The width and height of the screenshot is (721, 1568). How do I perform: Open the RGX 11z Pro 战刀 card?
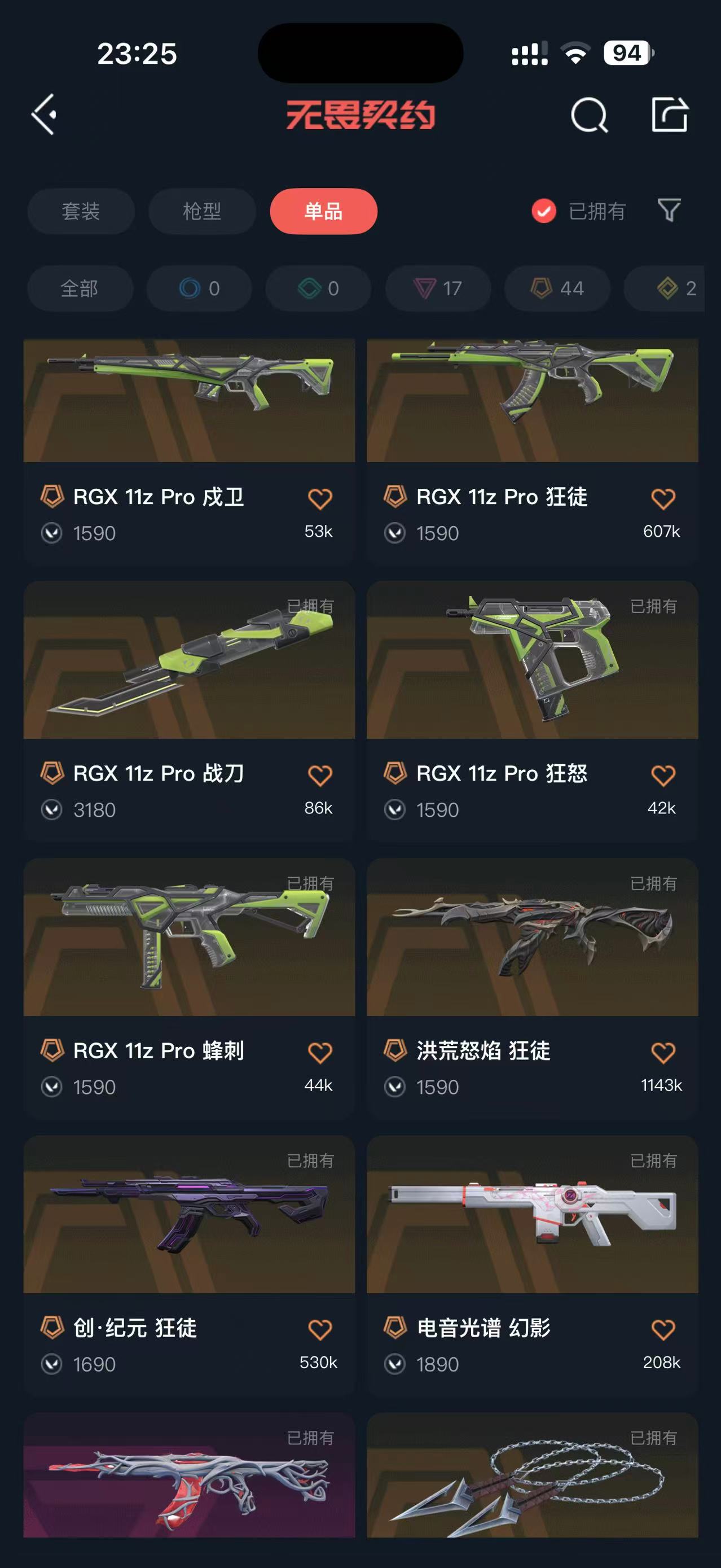click(189, 711)
